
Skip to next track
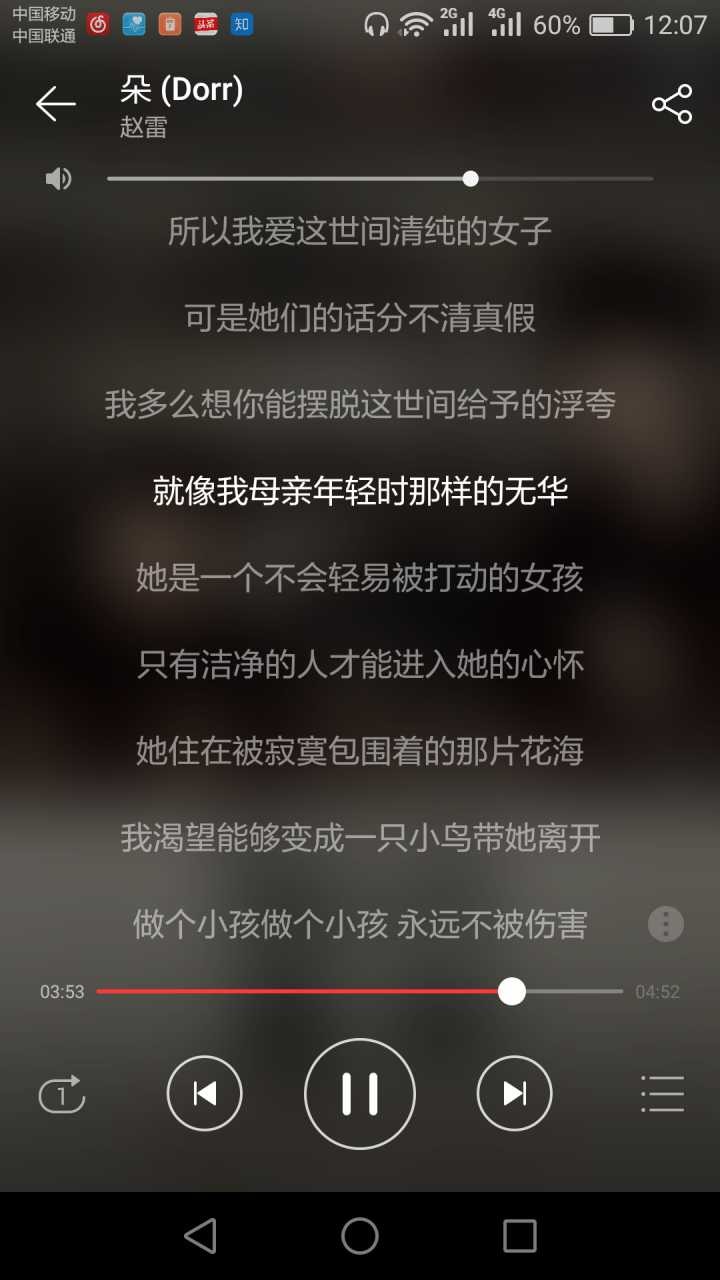(x=514, y=1093)
